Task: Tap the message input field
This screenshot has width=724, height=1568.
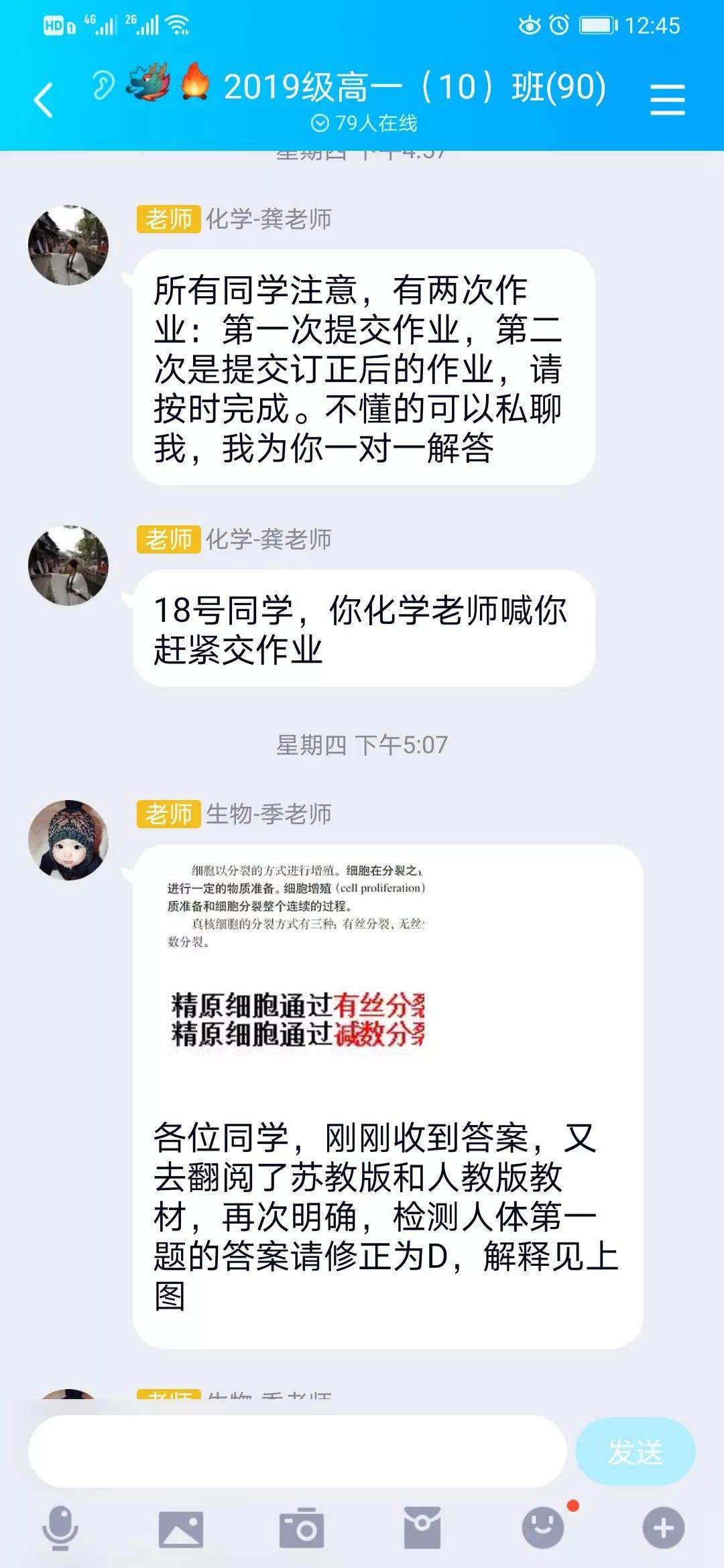Action: point(297,1452)
